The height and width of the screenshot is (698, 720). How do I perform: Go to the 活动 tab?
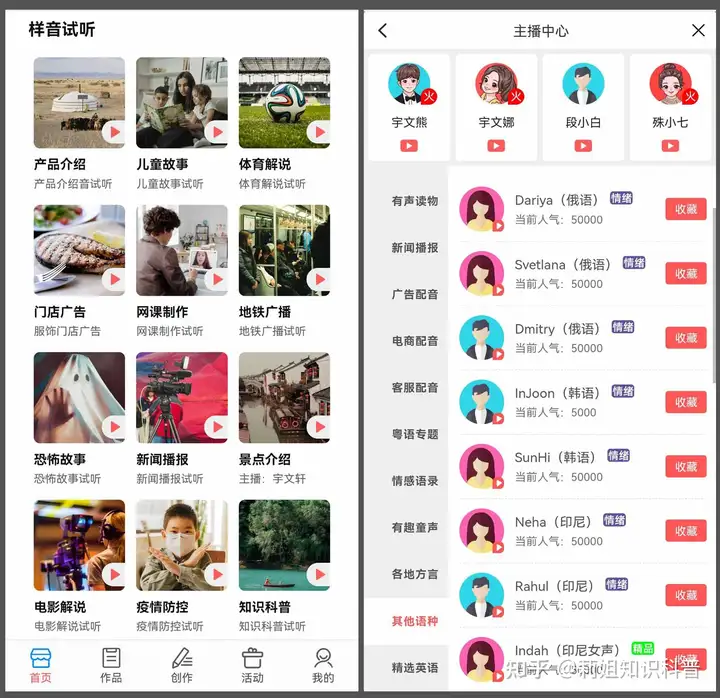(252, 665)
